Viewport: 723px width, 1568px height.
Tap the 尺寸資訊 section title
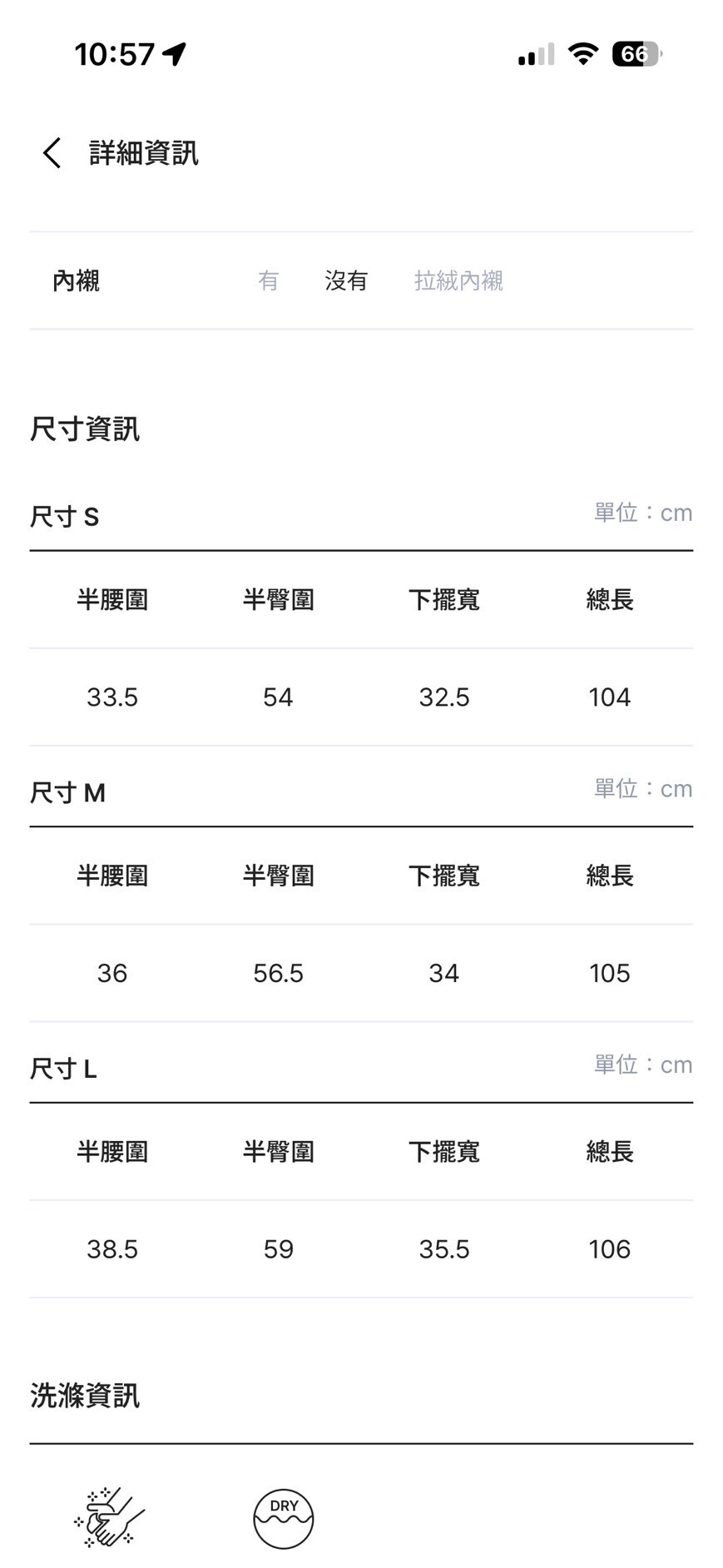point(84,429)
